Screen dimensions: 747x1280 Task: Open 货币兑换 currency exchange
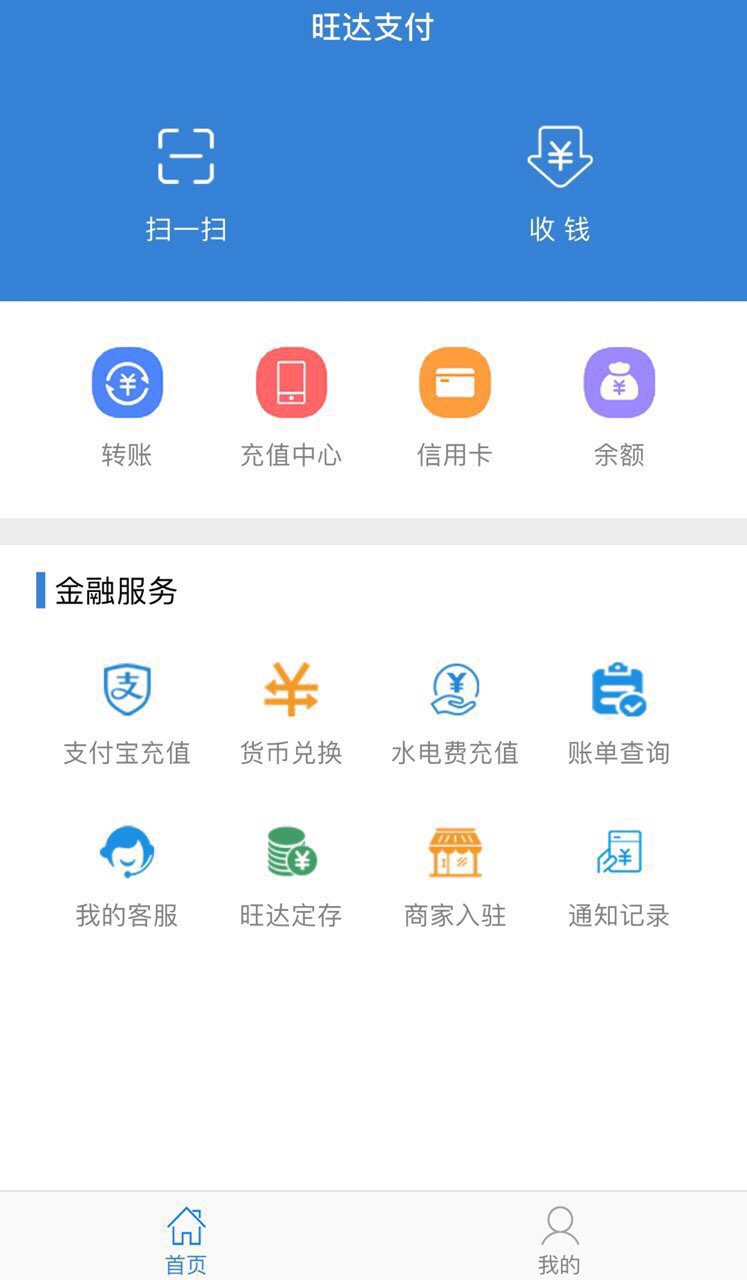(291, 714)
